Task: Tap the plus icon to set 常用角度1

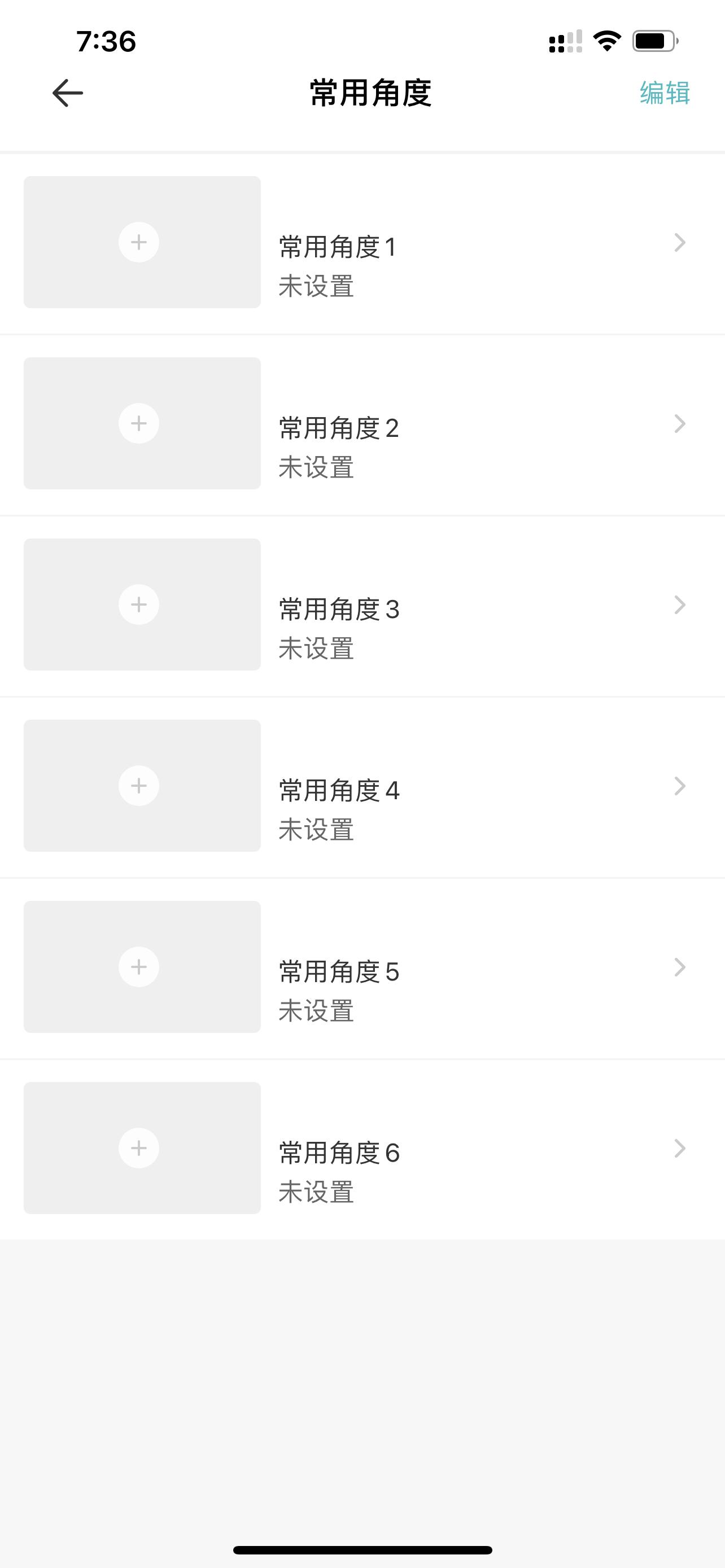Action: (x=139, y=242)
